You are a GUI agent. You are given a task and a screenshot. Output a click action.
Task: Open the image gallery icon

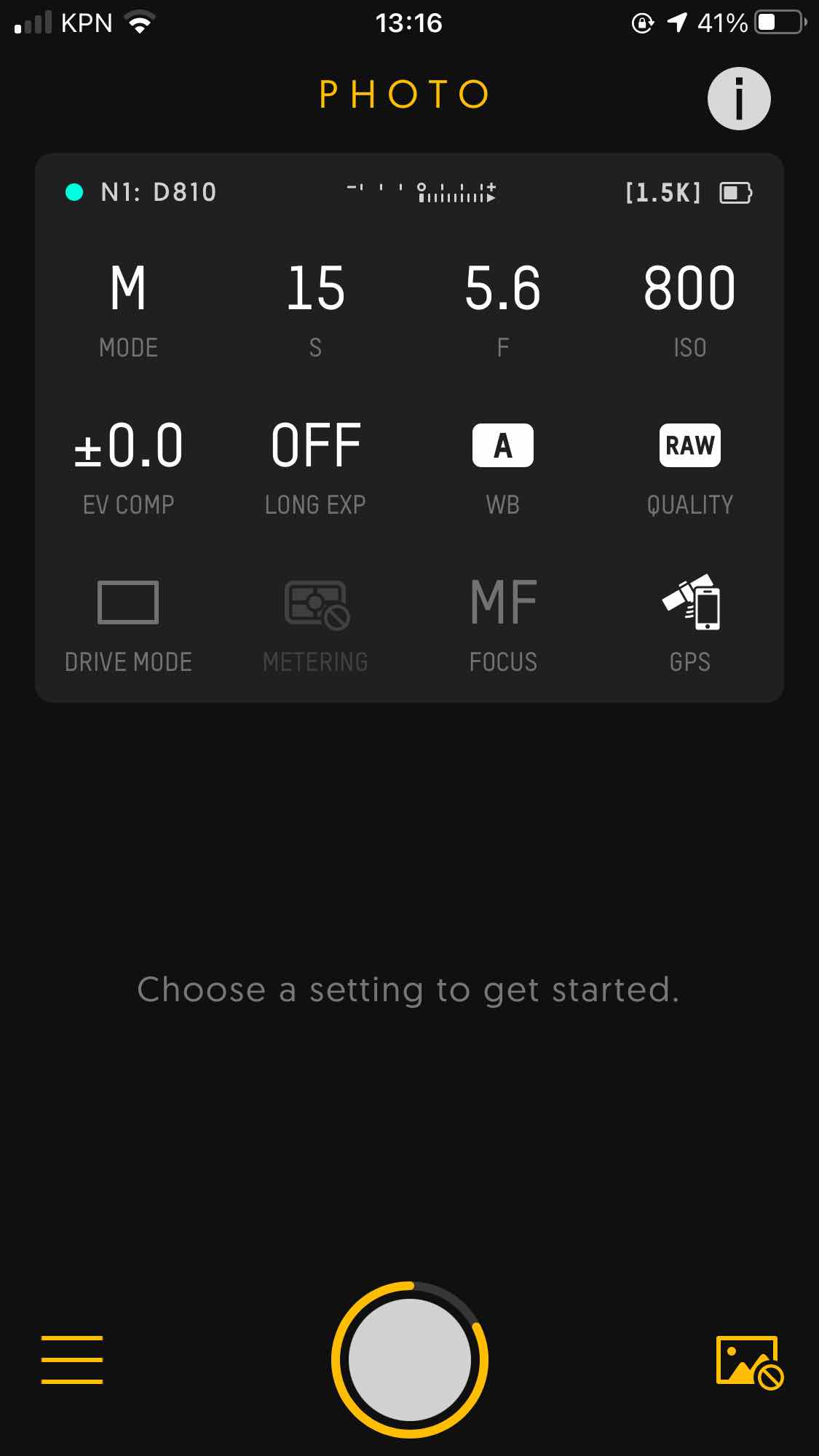pyautogui.click(x=748, y=1361)
